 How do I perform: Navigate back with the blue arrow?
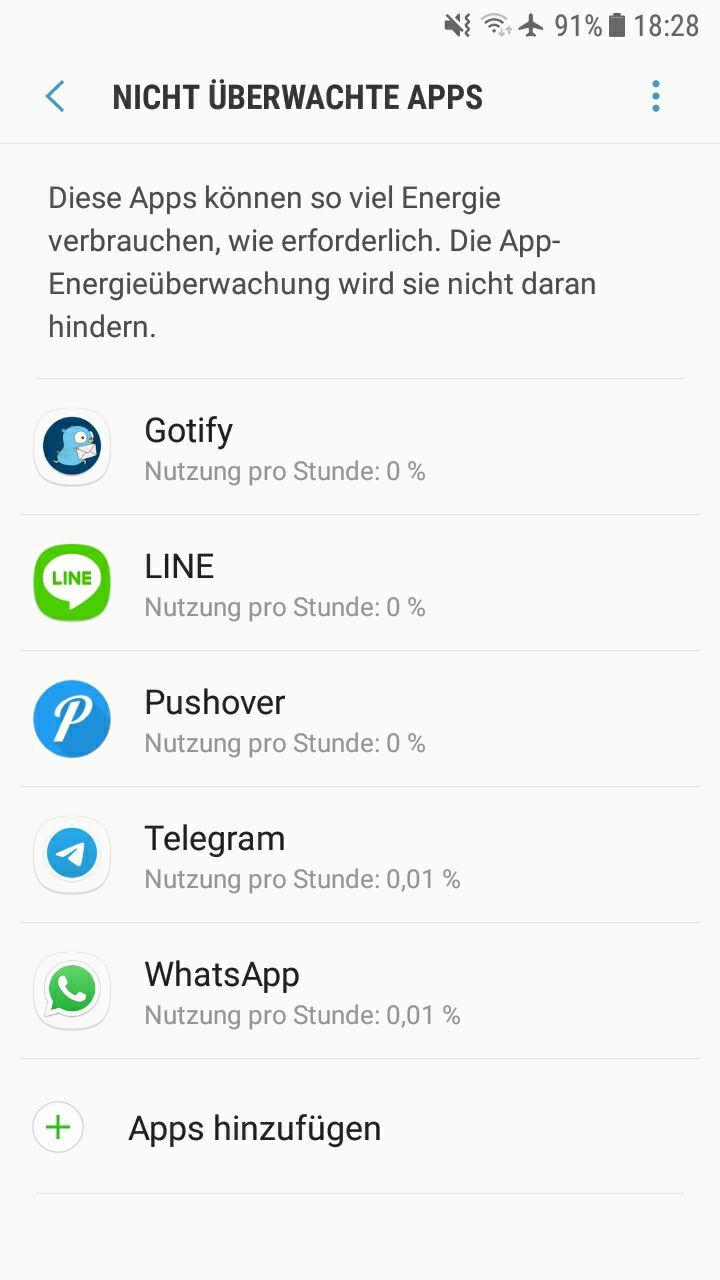coord(55,96)
